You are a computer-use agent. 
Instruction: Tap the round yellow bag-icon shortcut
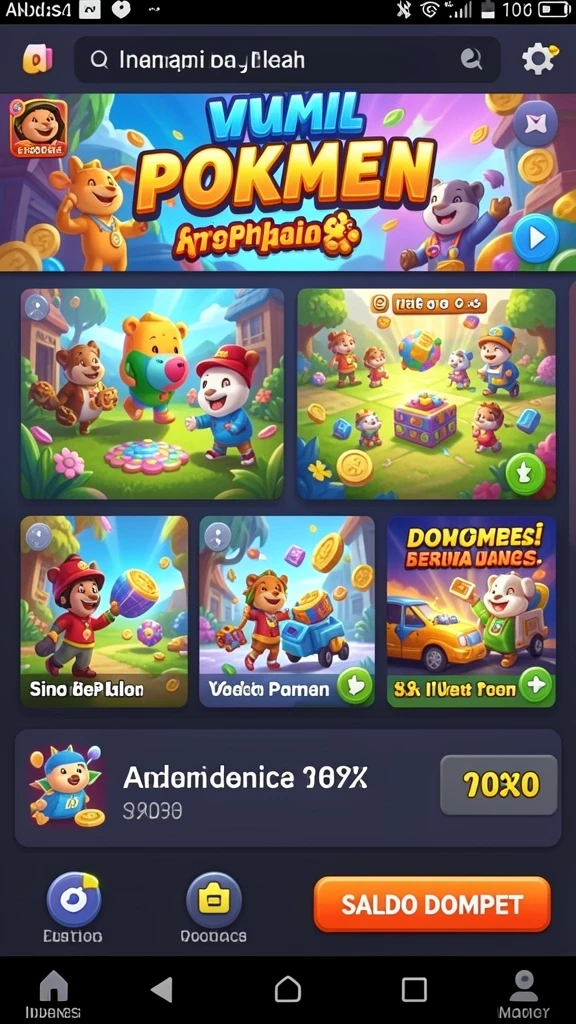[x=214, y=900]
